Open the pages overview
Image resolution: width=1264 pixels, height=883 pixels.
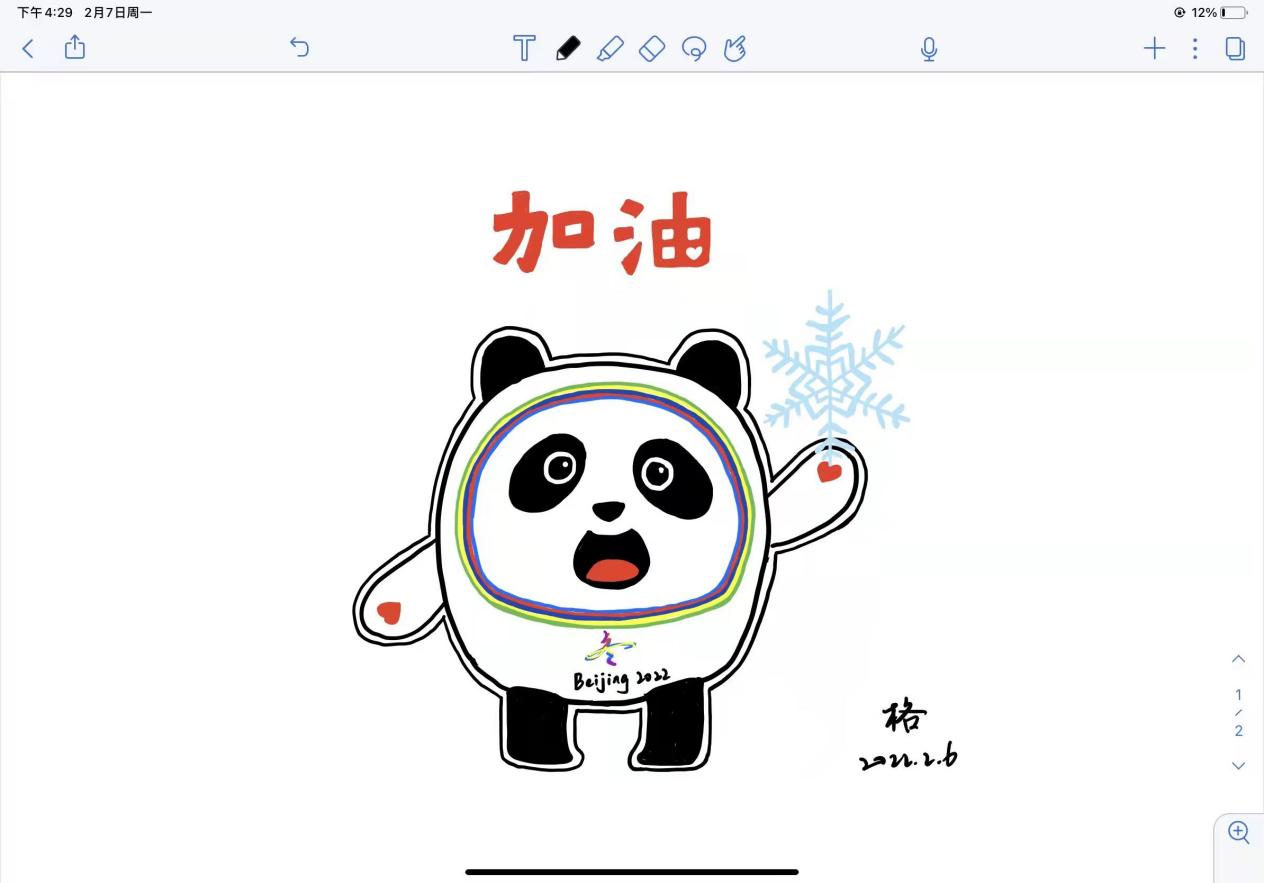click(x=1235, y=48)
